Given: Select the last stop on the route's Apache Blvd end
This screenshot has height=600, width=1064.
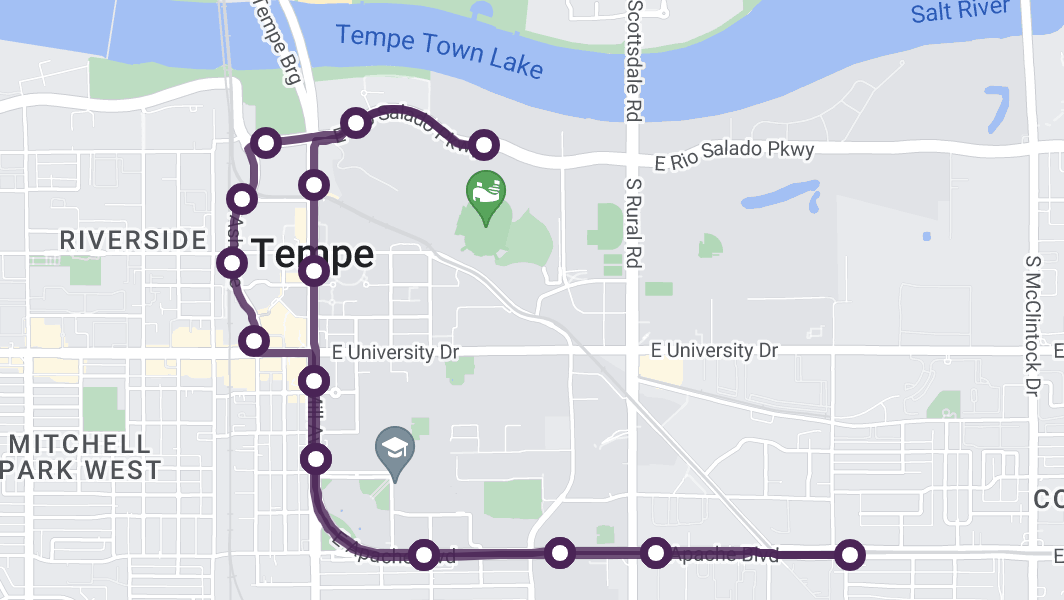Looking at the screenshot, I should coord(849,554).
